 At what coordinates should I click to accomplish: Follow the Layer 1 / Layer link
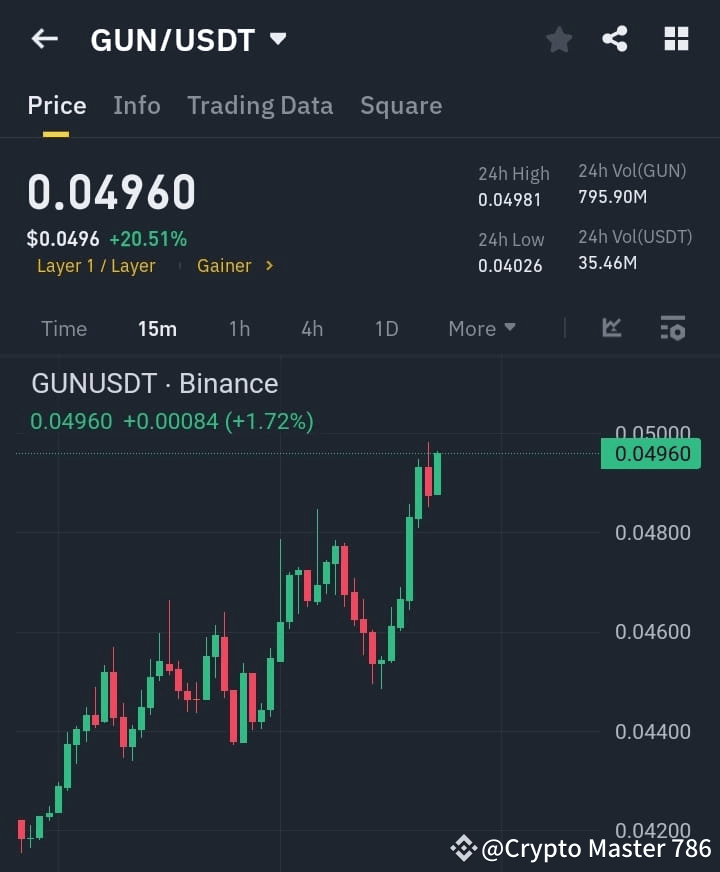(x=96, y=266)
